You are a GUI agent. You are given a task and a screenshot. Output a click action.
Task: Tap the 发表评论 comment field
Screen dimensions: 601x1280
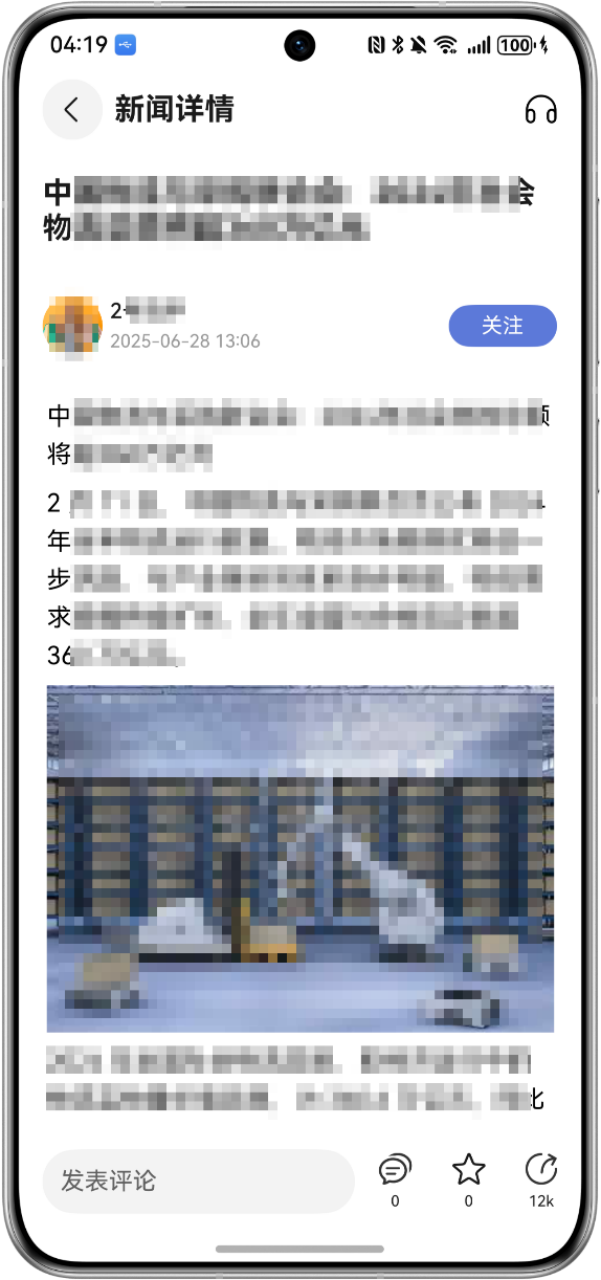click(x=198, y=1180)
